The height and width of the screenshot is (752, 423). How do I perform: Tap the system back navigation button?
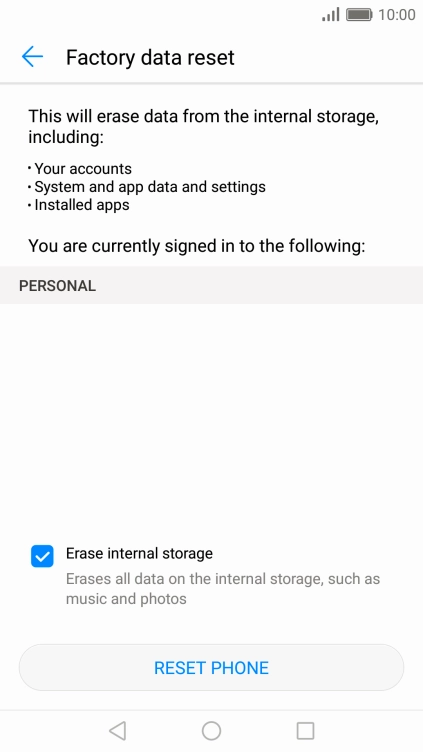pos(118,731)
